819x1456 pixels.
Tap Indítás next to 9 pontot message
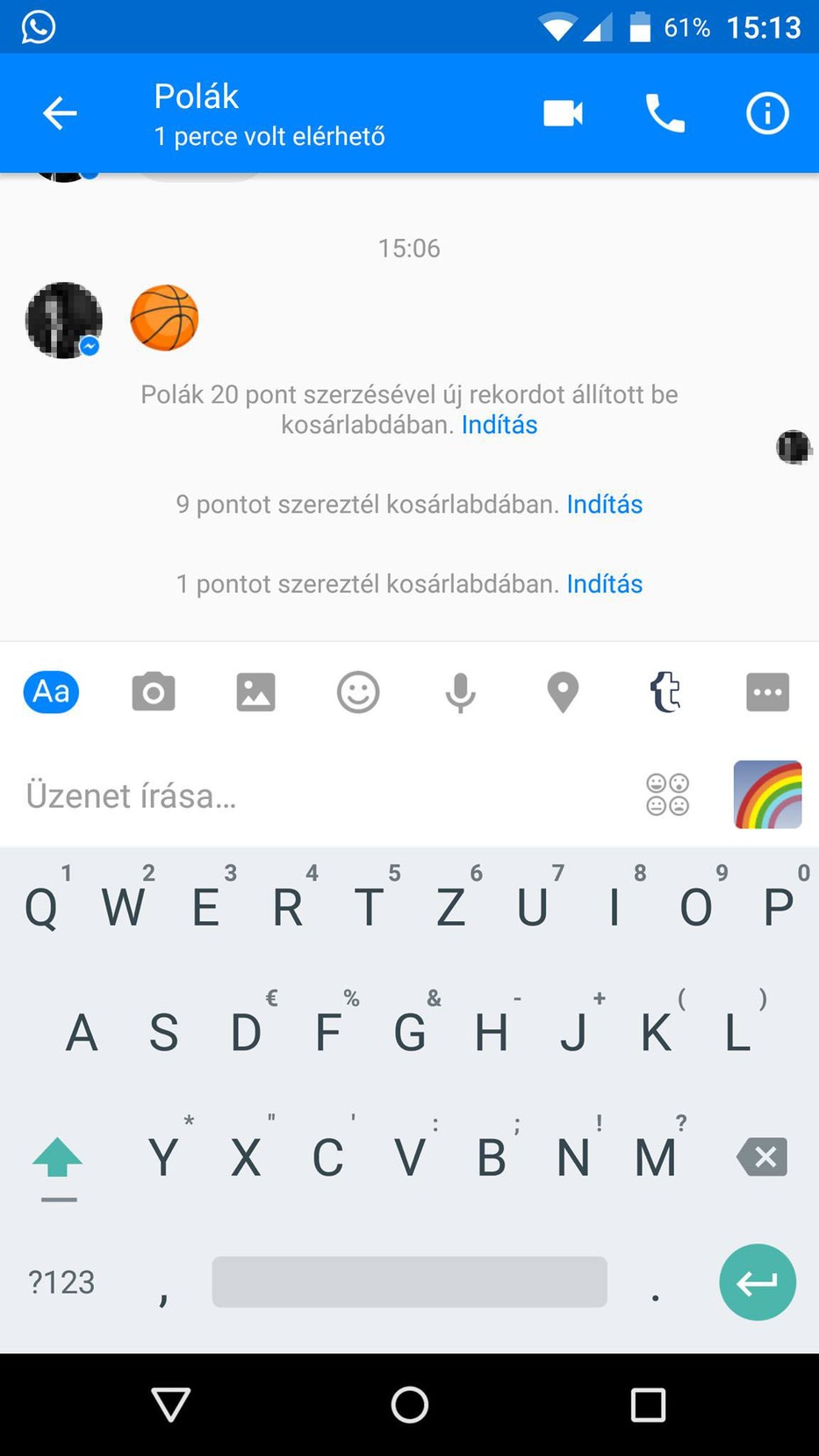pos(604,504)
